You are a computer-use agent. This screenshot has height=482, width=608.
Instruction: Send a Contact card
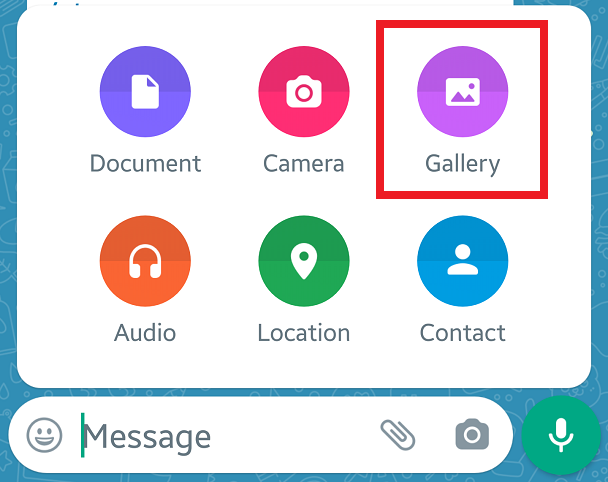462,261
